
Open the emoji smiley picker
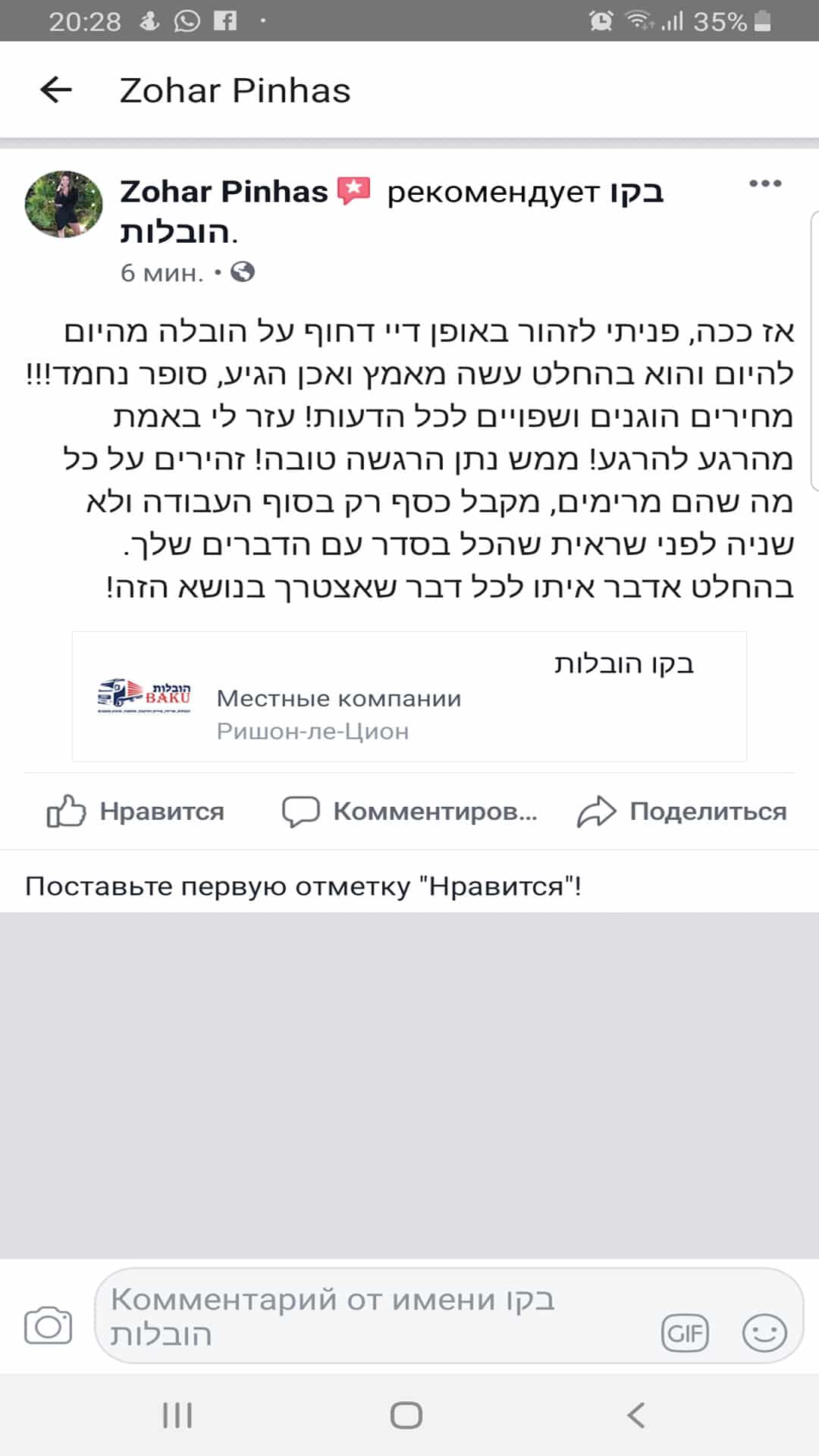[764, 1332]
